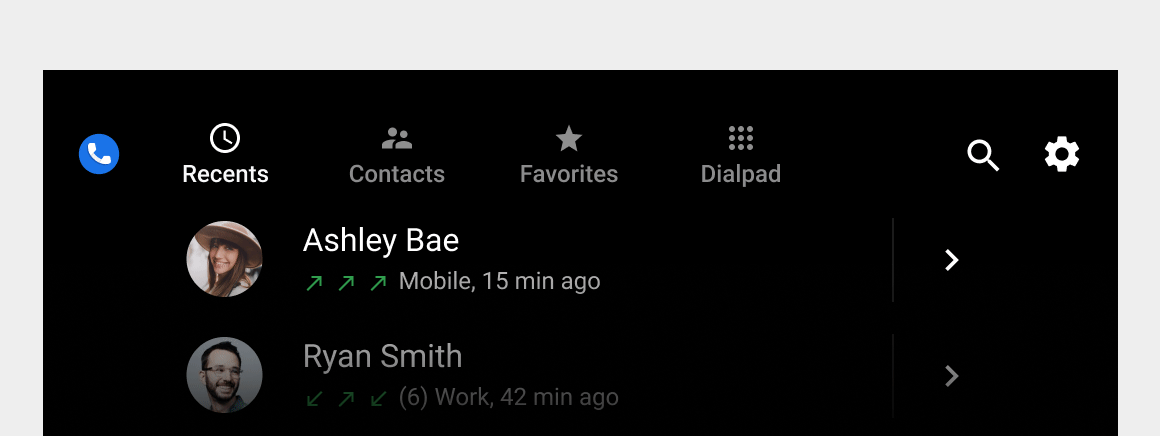Switch to the Favorites tab
Viewport: 1160px width, 436px height.
click(569, 155)
